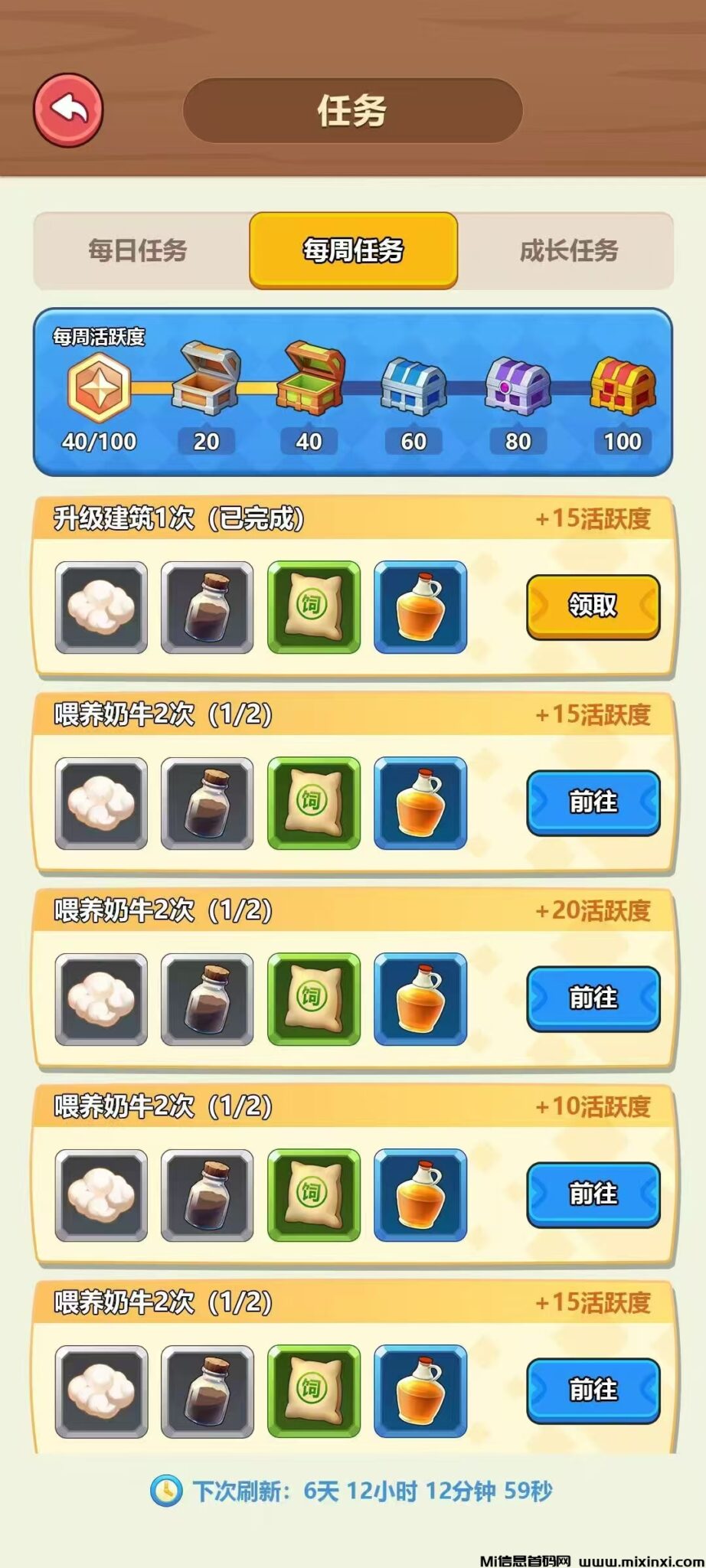Tap 前往 on the +20活跃度 task
This screenshot has width=706, height=1568.
(x=593, y=998)
